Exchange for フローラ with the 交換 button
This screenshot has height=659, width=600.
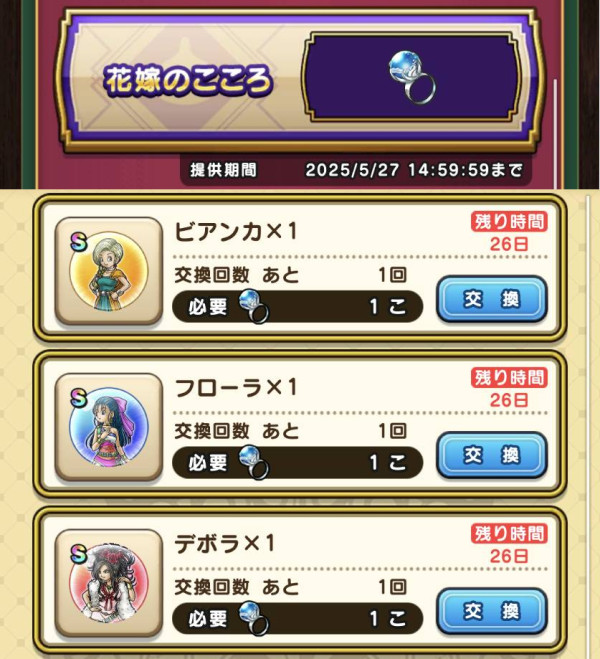click(x=492, y=455)
